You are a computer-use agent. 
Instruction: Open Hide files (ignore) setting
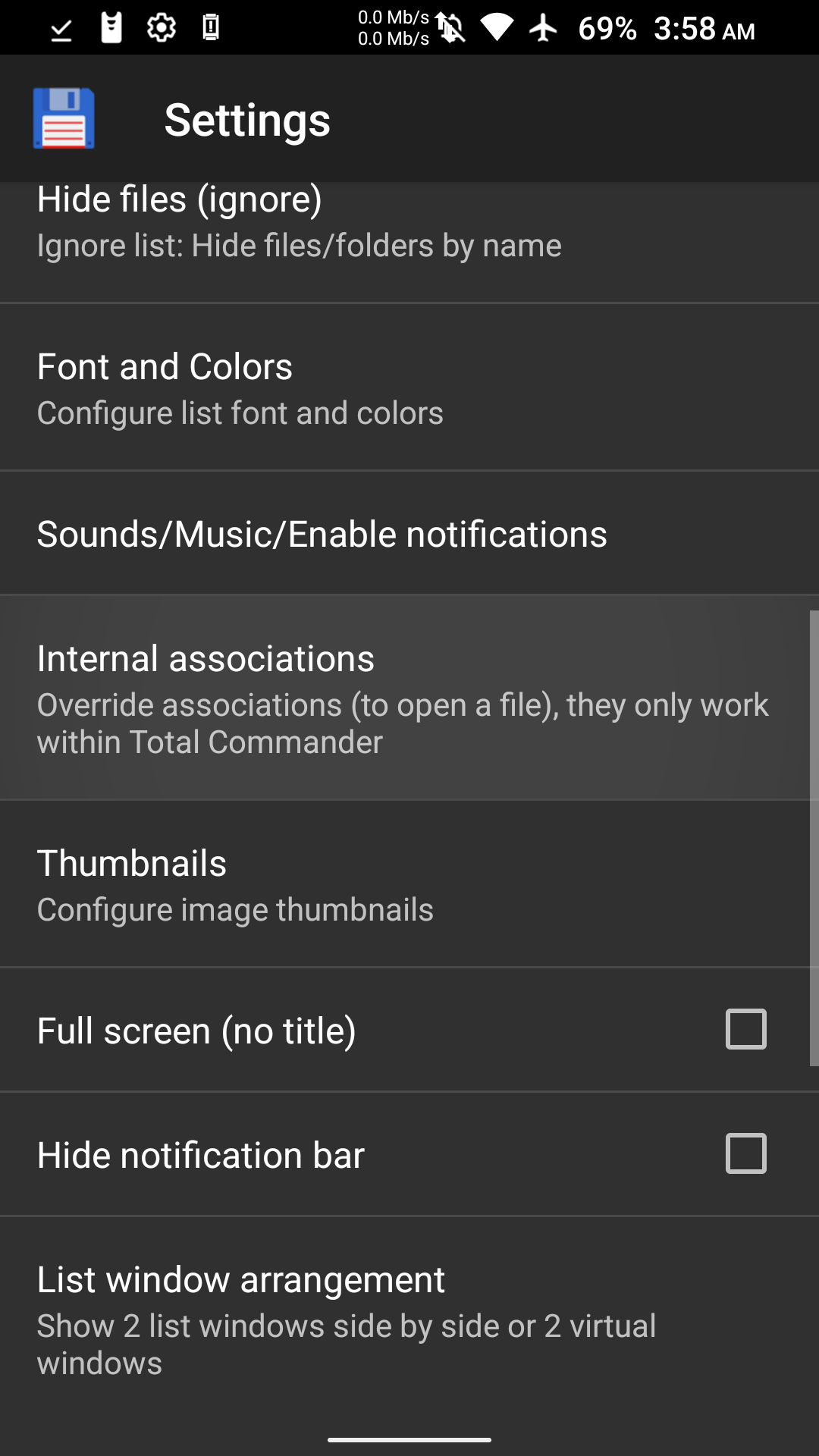(409, 242)
